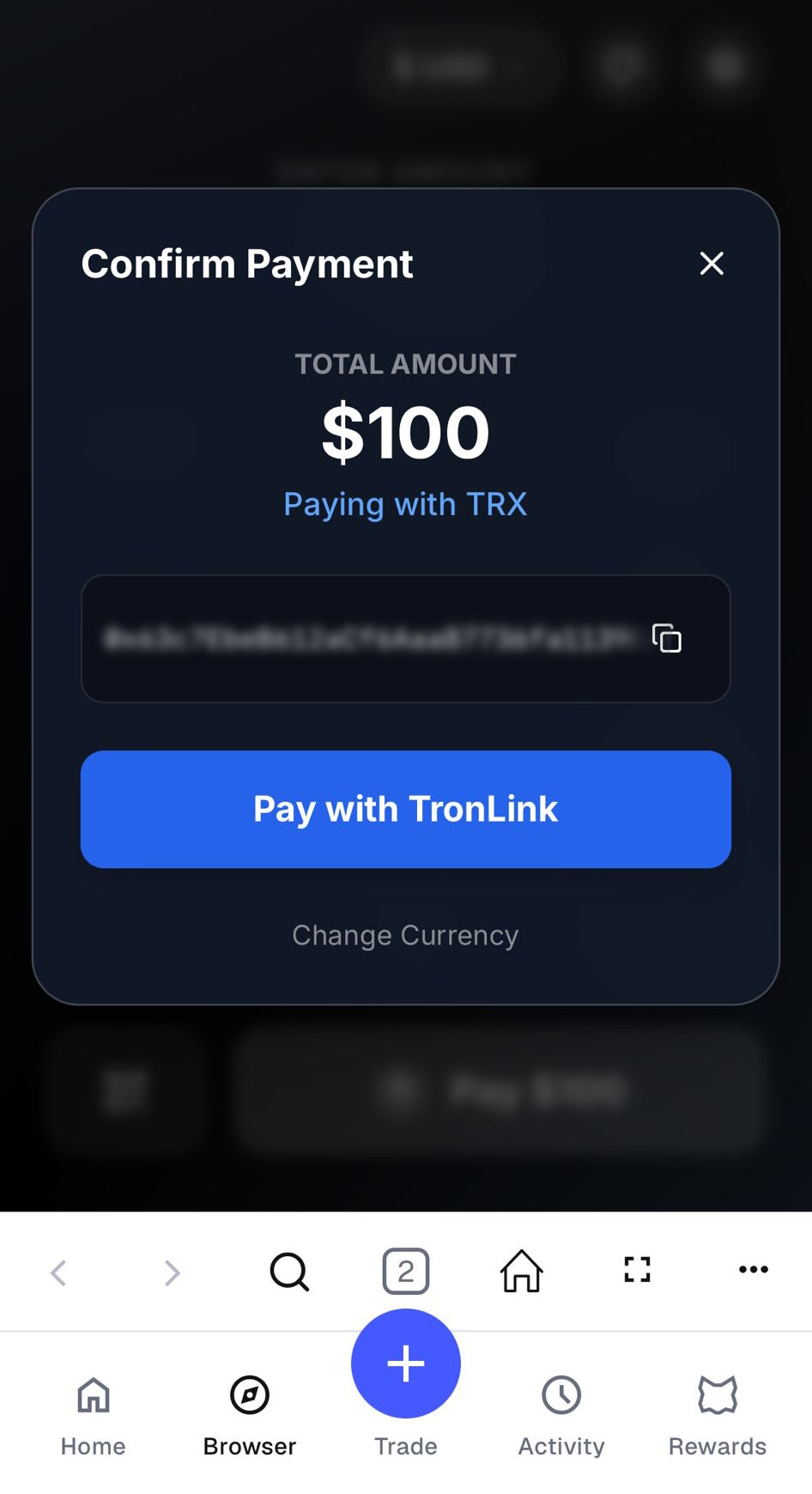View the 2 open browser tabs
Viewport: 812px width, 1494px height.
(406, 1271)
